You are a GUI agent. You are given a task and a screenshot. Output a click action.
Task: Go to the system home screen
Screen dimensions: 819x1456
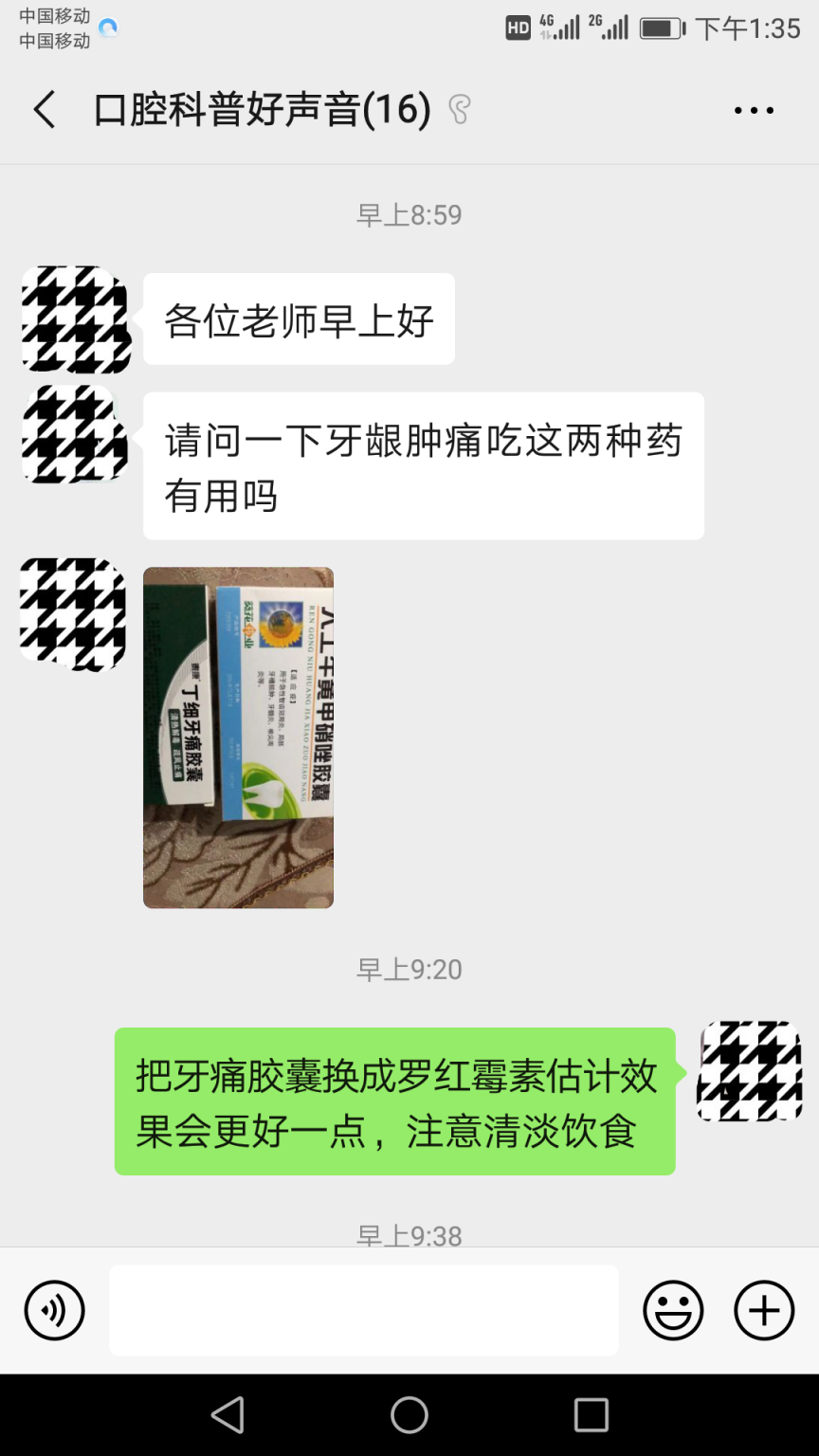tap(409, 1414)
